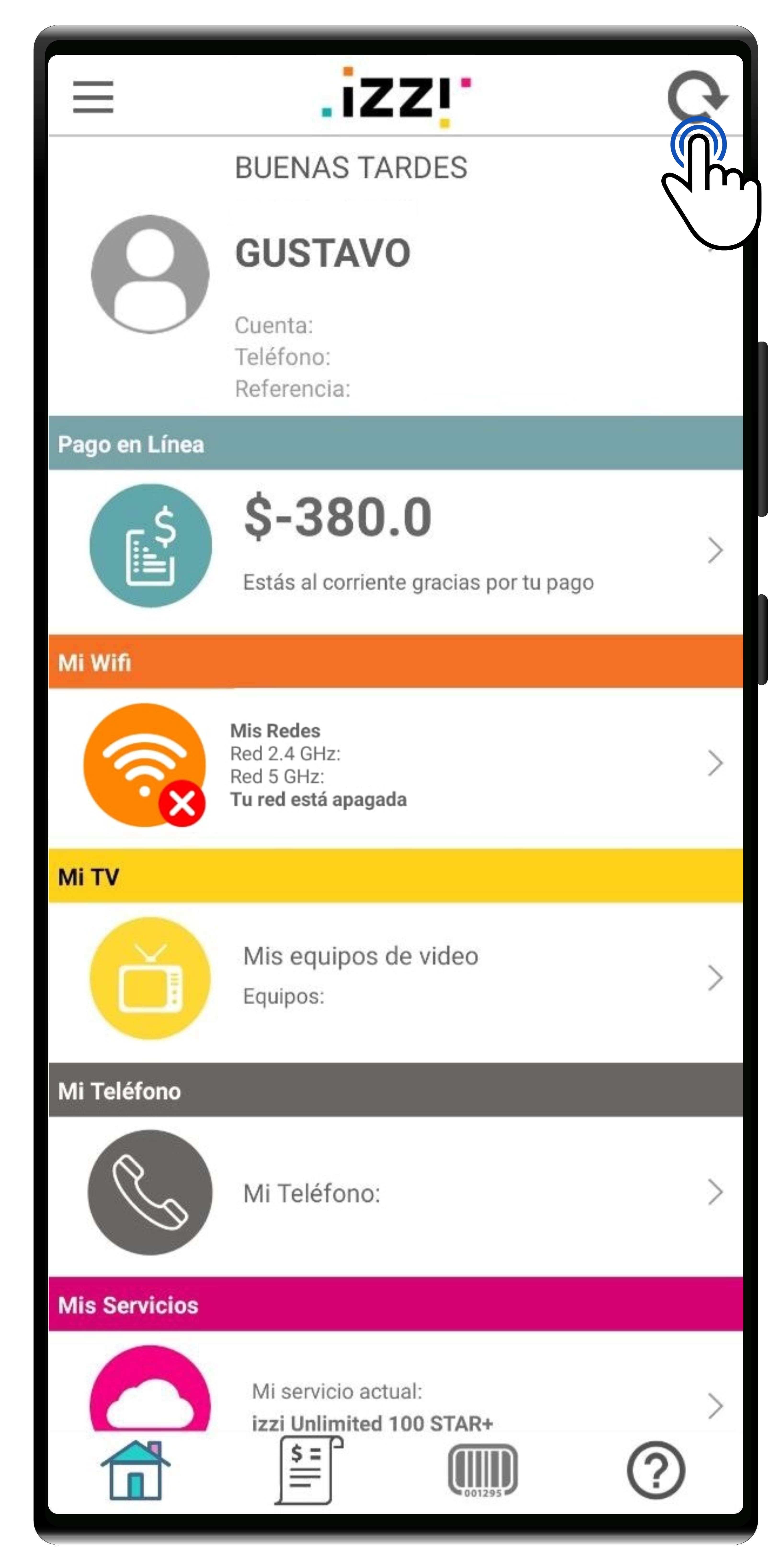This screenshot has height=1565, width=784.
Task: Open the help question mark tab
Action: (655, 1470)
